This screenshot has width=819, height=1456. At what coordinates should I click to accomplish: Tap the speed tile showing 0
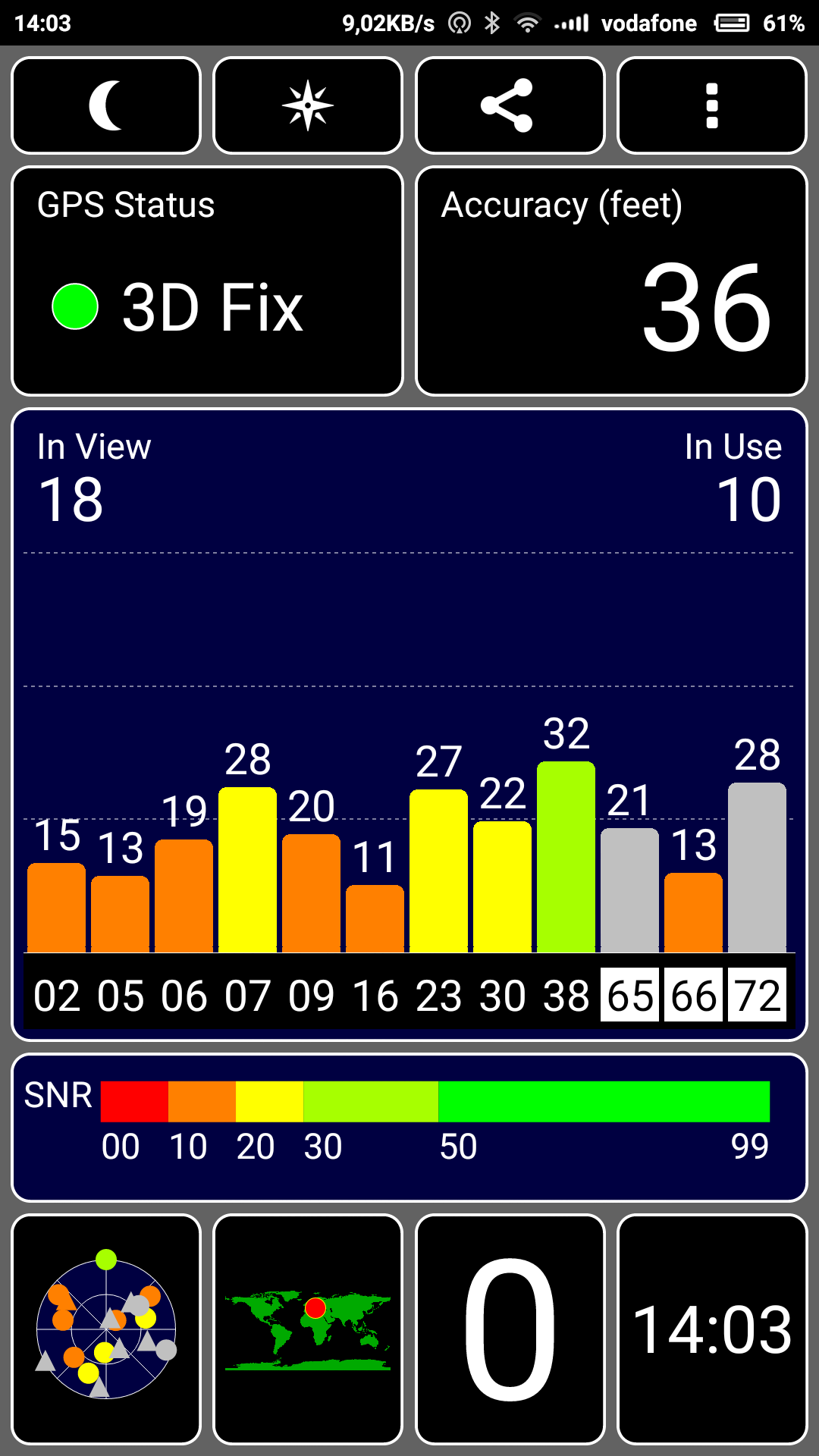pyautogui.click(x=510, y=1329)
